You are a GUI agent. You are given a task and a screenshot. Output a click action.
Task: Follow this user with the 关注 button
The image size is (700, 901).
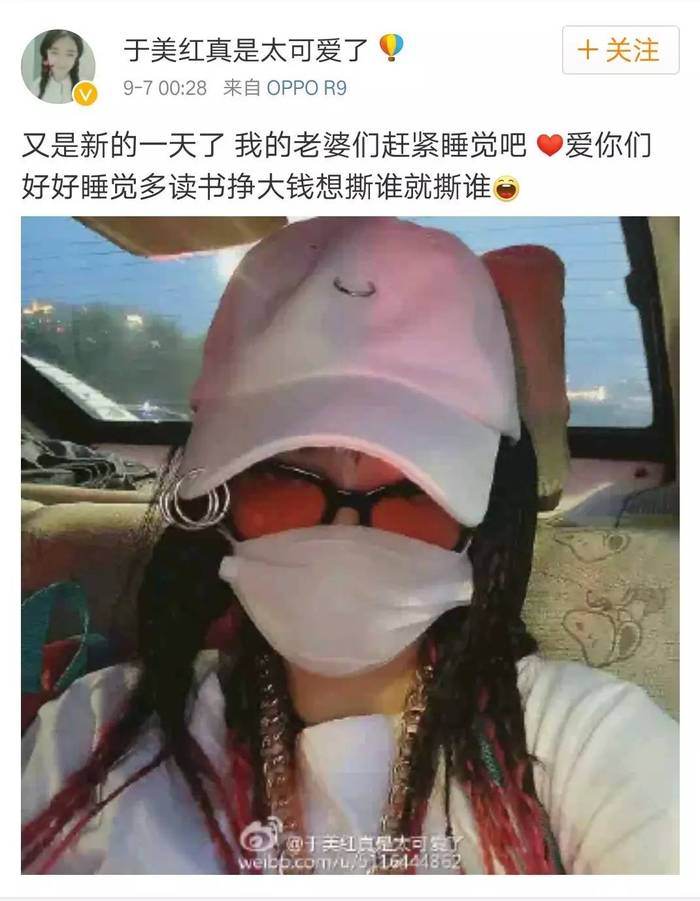(620, 50)
